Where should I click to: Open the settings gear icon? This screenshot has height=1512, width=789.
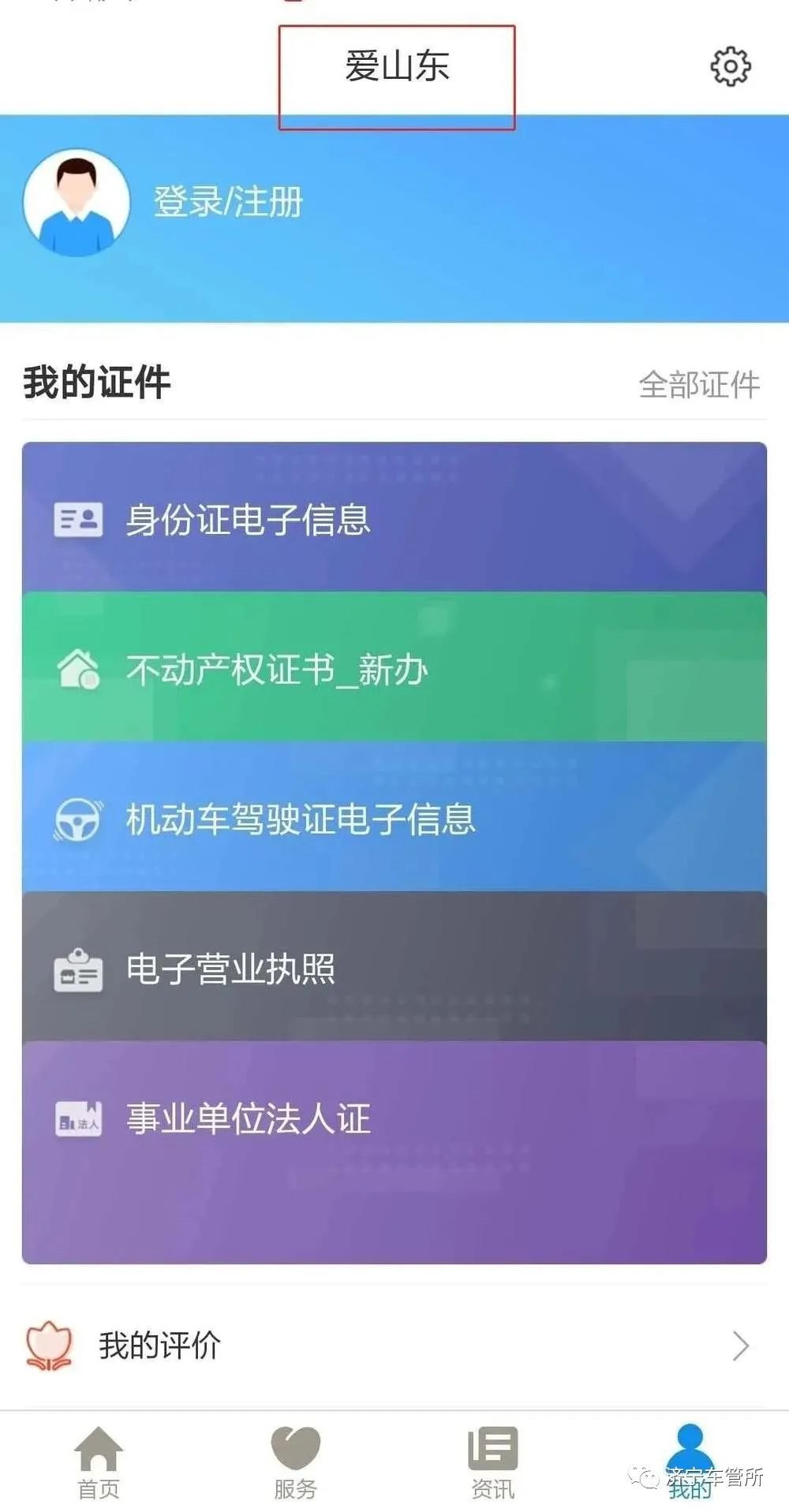(730, 67)
